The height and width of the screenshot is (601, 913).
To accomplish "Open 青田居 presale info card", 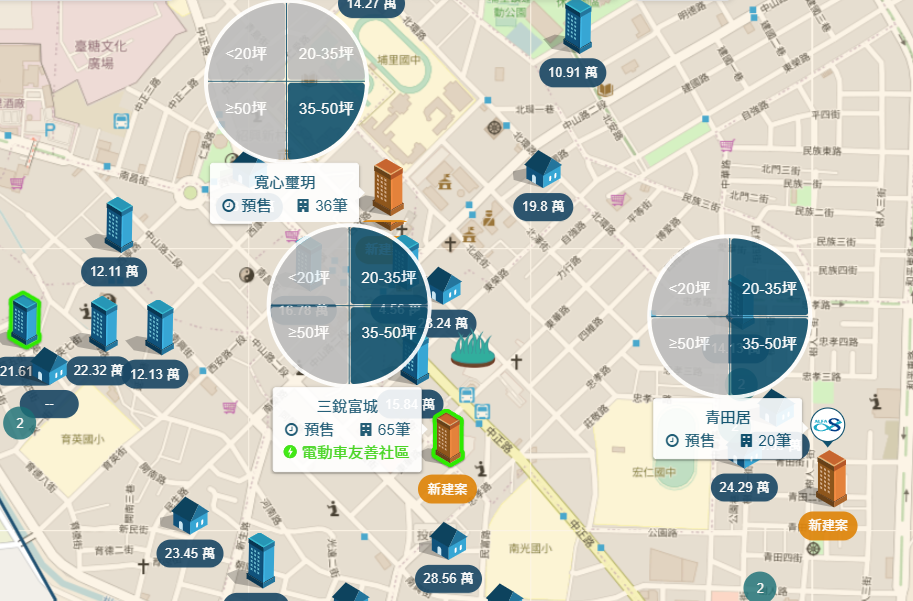I will 727,429.
